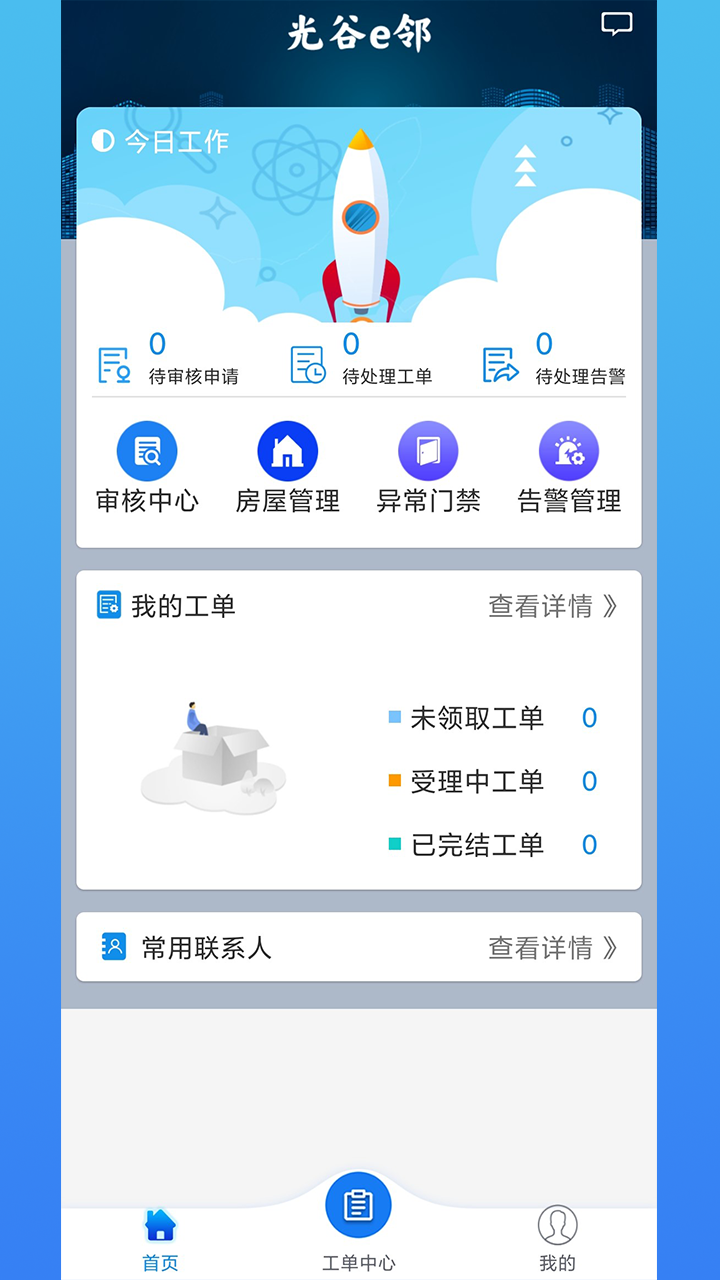Open the 审核中心 (Review Center) icon
This screenshot has height=1280, width=720.
click(147, 450)
